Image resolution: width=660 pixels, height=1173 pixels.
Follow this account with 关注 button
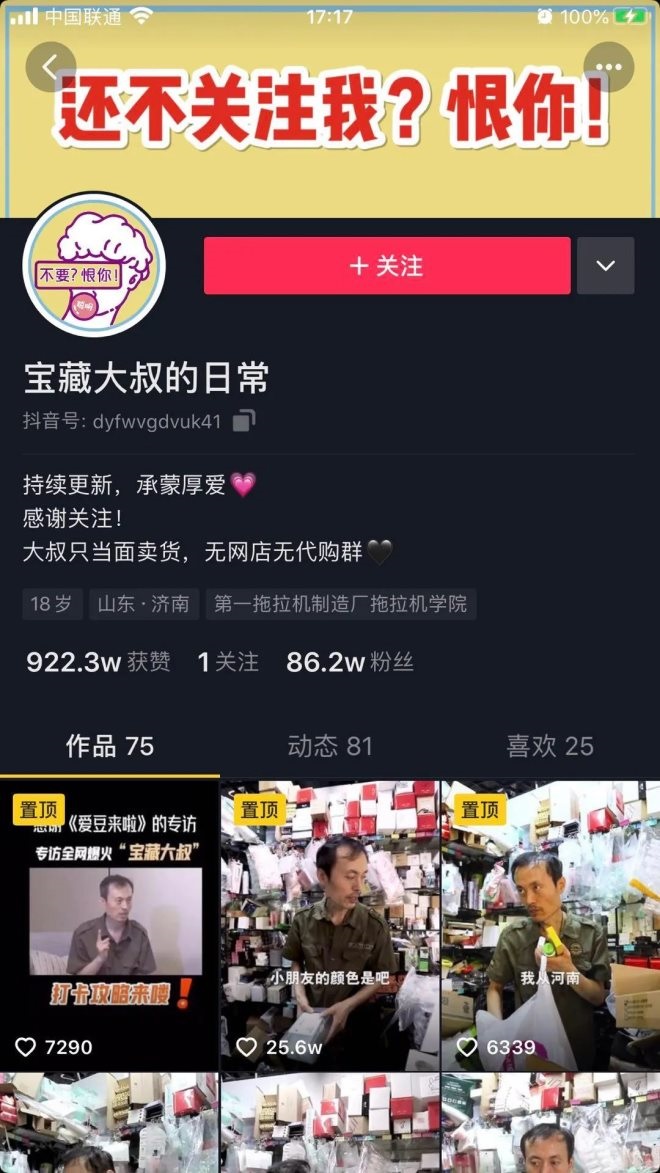point(387,266)
